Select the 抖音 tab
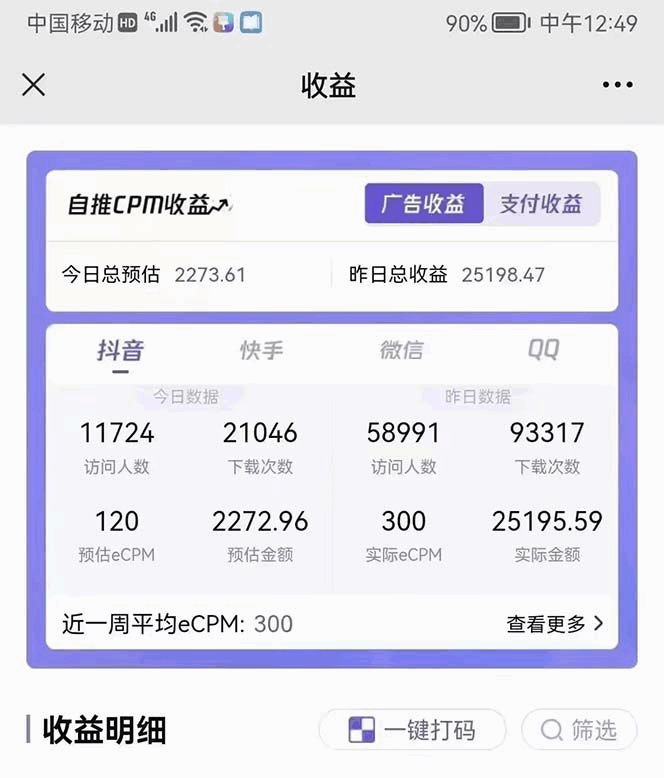Screen dimensions: 664x778 pos(120,350)
